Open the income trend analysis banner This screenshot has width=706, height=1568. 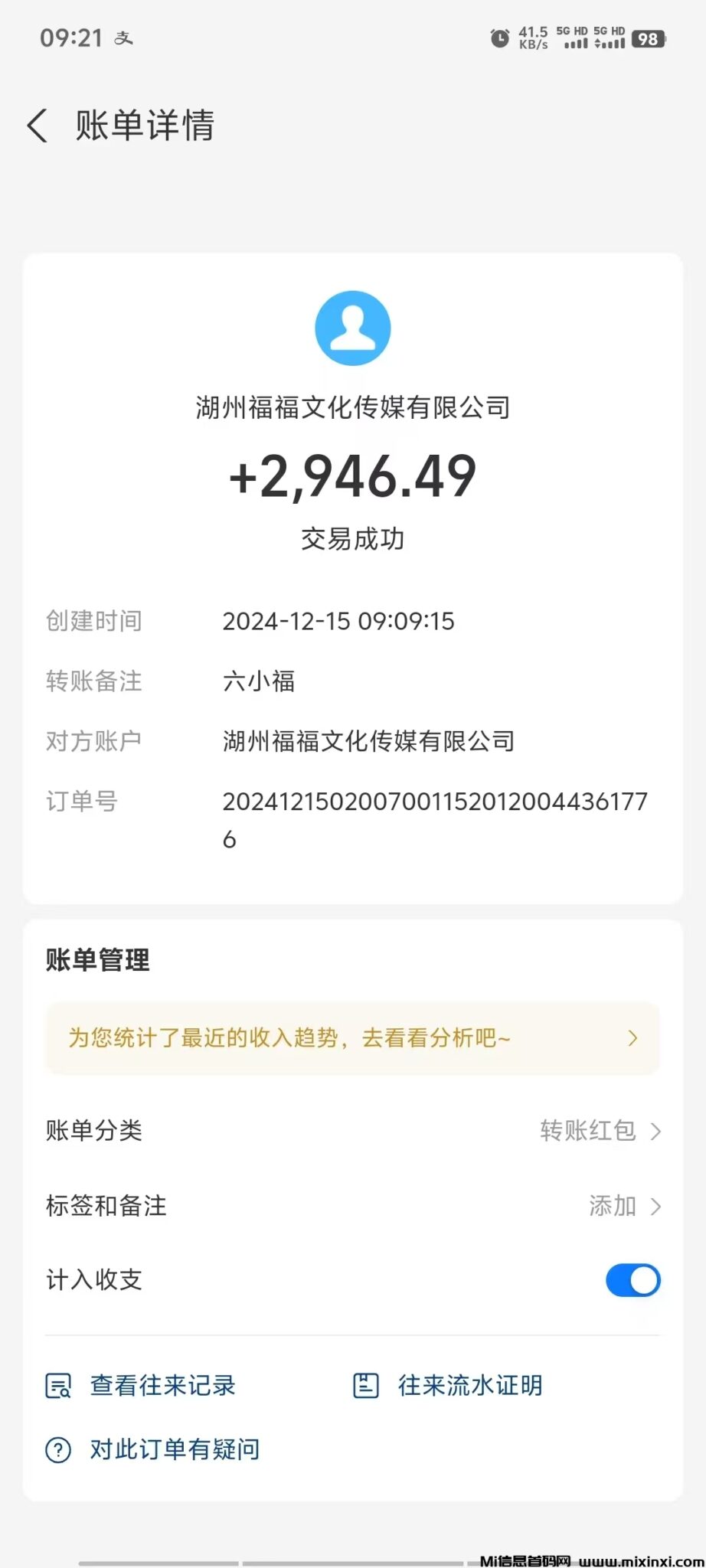coord(352,1038)
